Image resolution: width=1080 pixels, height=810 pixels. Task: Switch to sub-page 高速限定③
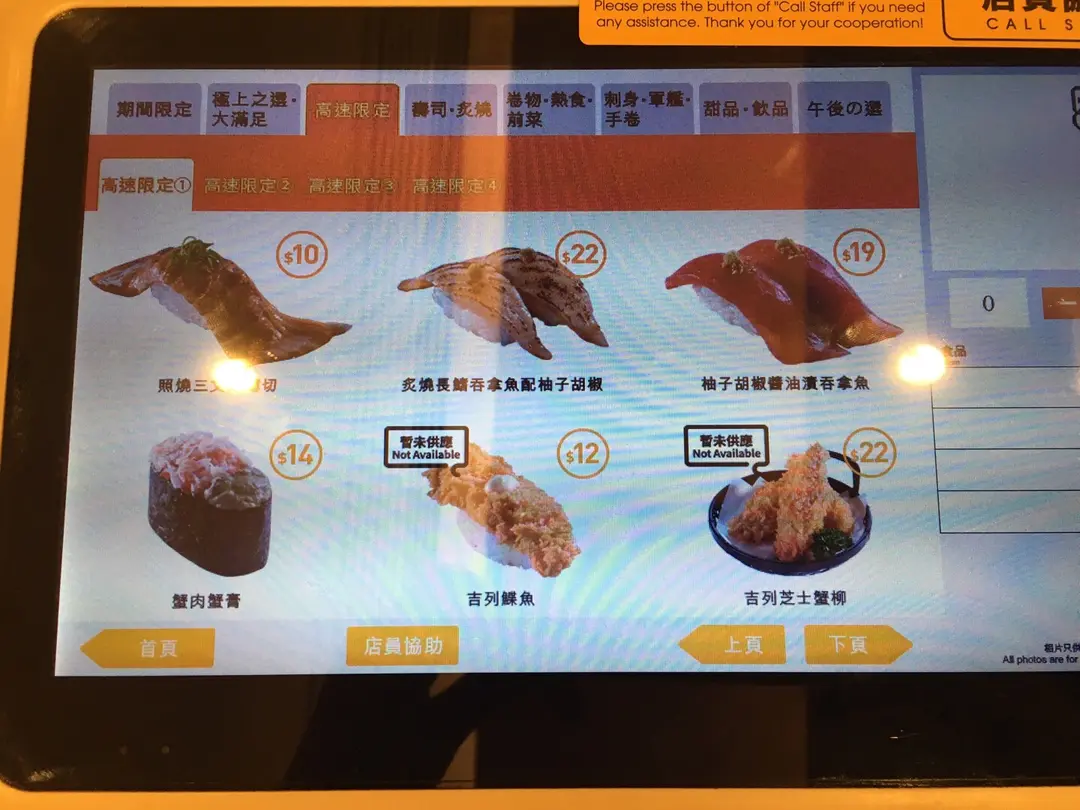coord(352,186)
